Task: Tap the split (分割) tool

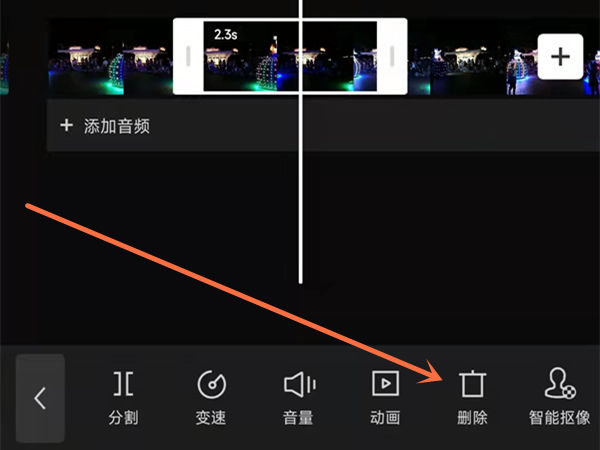Action: click(x=124, y=397)
